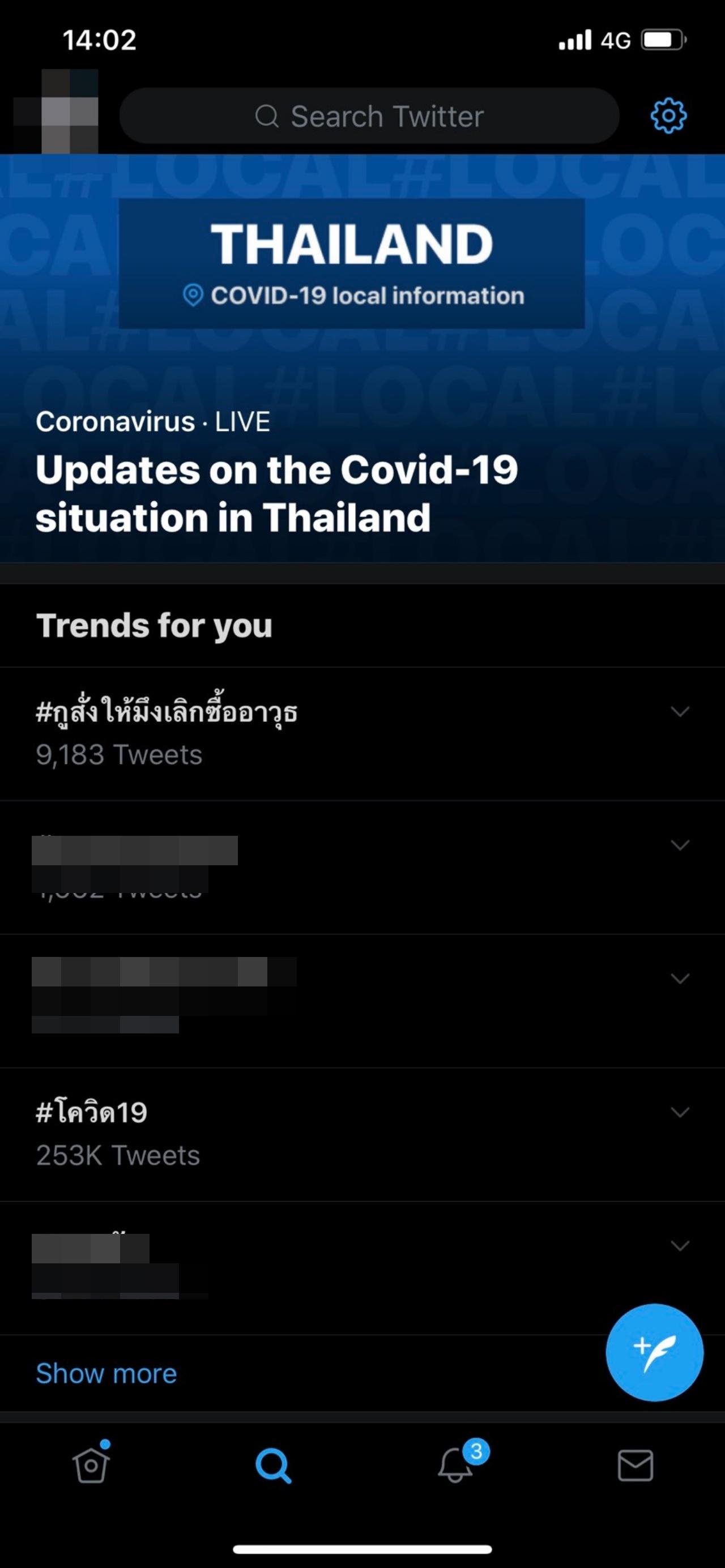This screenshot has width=725, height=1568.
Task: Open the notifications bell tab
Action: [455, 1464]
